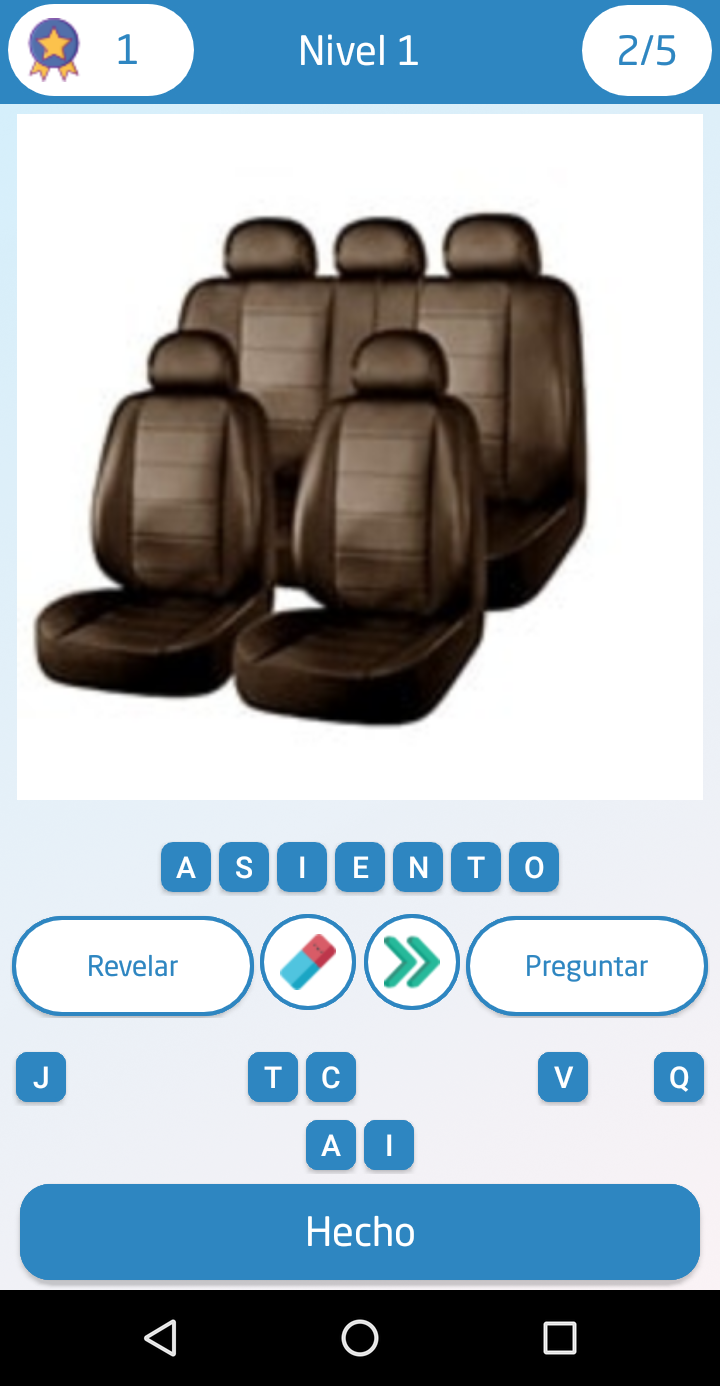The height and width of the screenshot is (1386, 720).
Task: Tap the letter Q tile
Action: point(679,1077)
